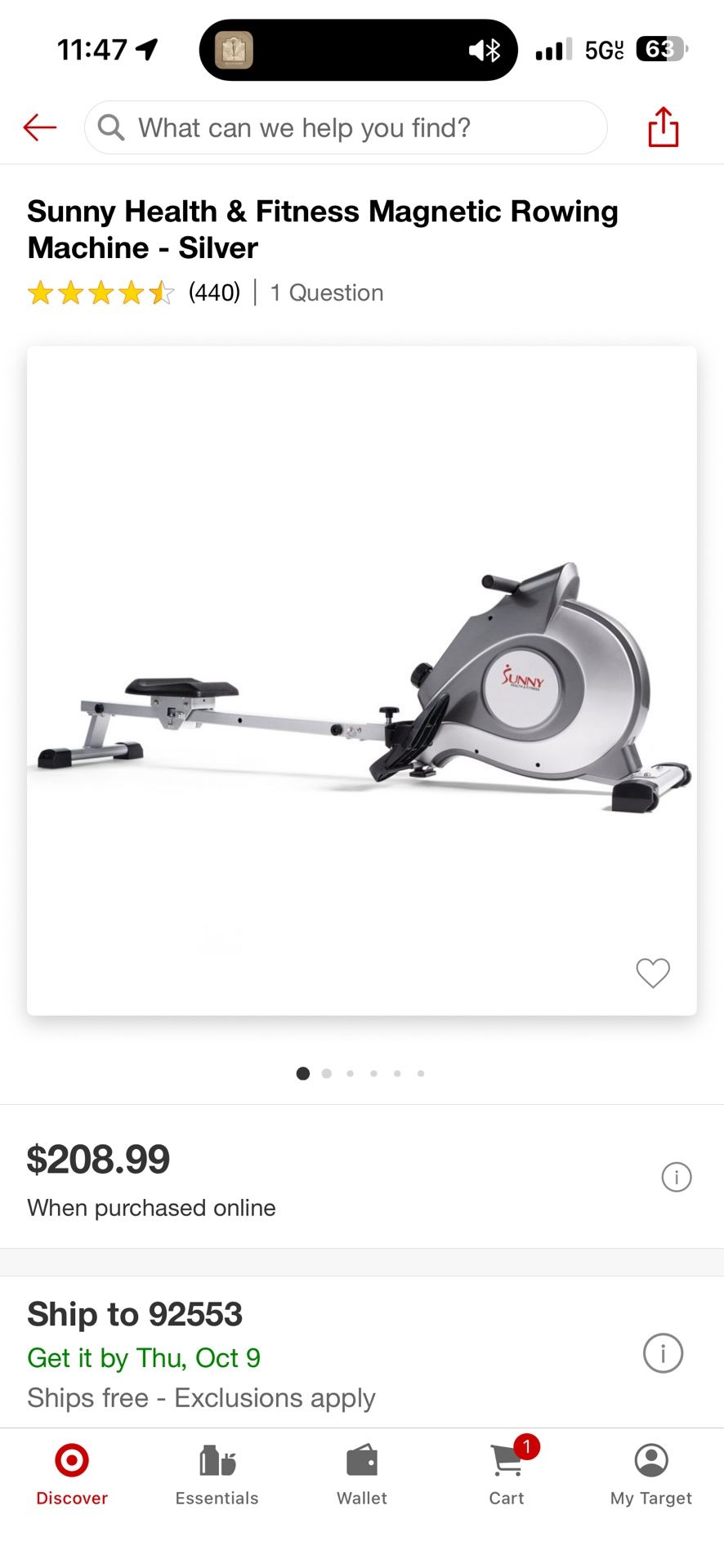Open the 440 customer reviews
Image resolution: width=724 pixels, height=1568 pixels.
click(x=214, y=292)
